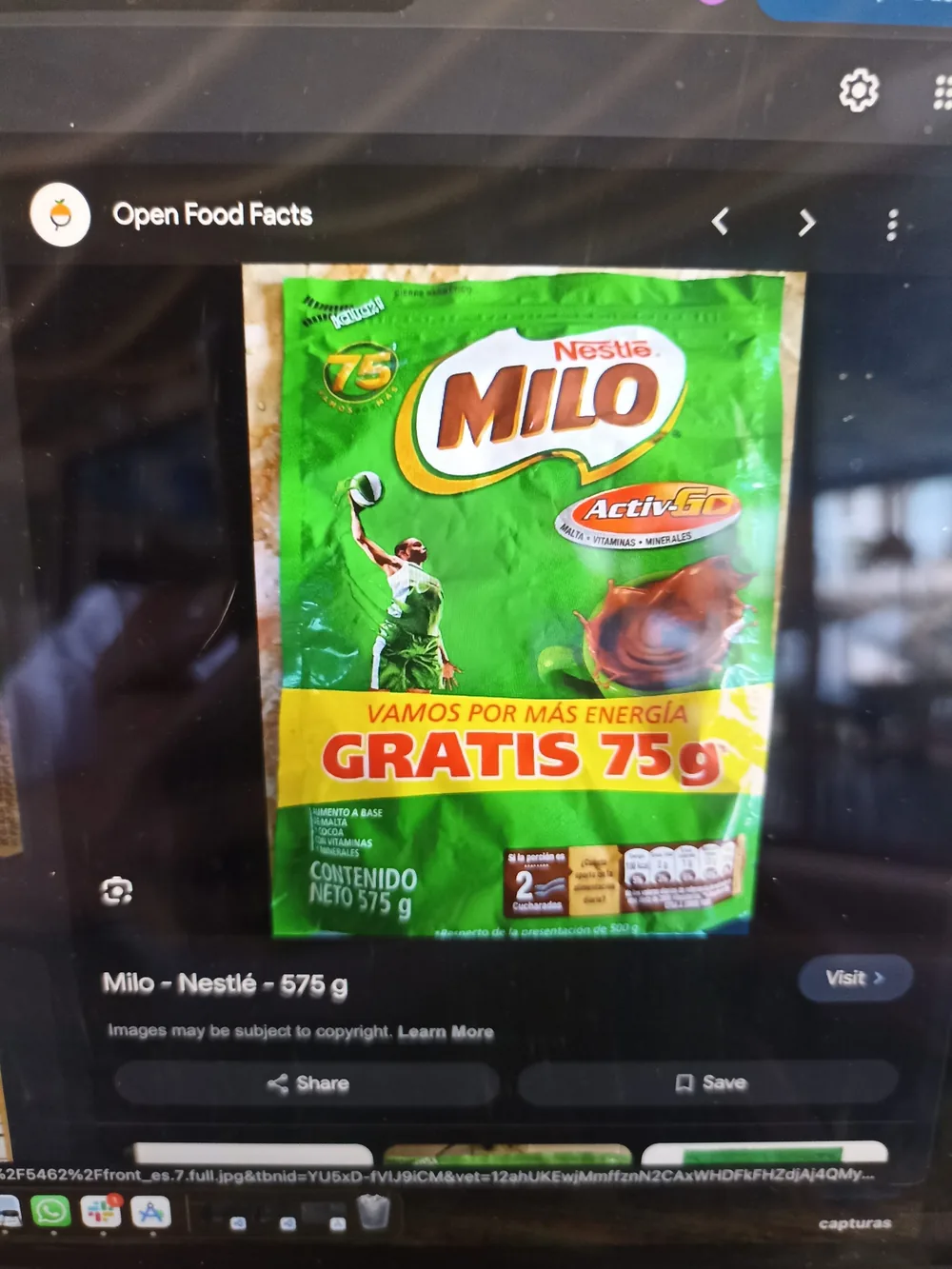Open the Open Food Facts source
The width and height of the screenshot is (952, 1269).
coord(212,214)
